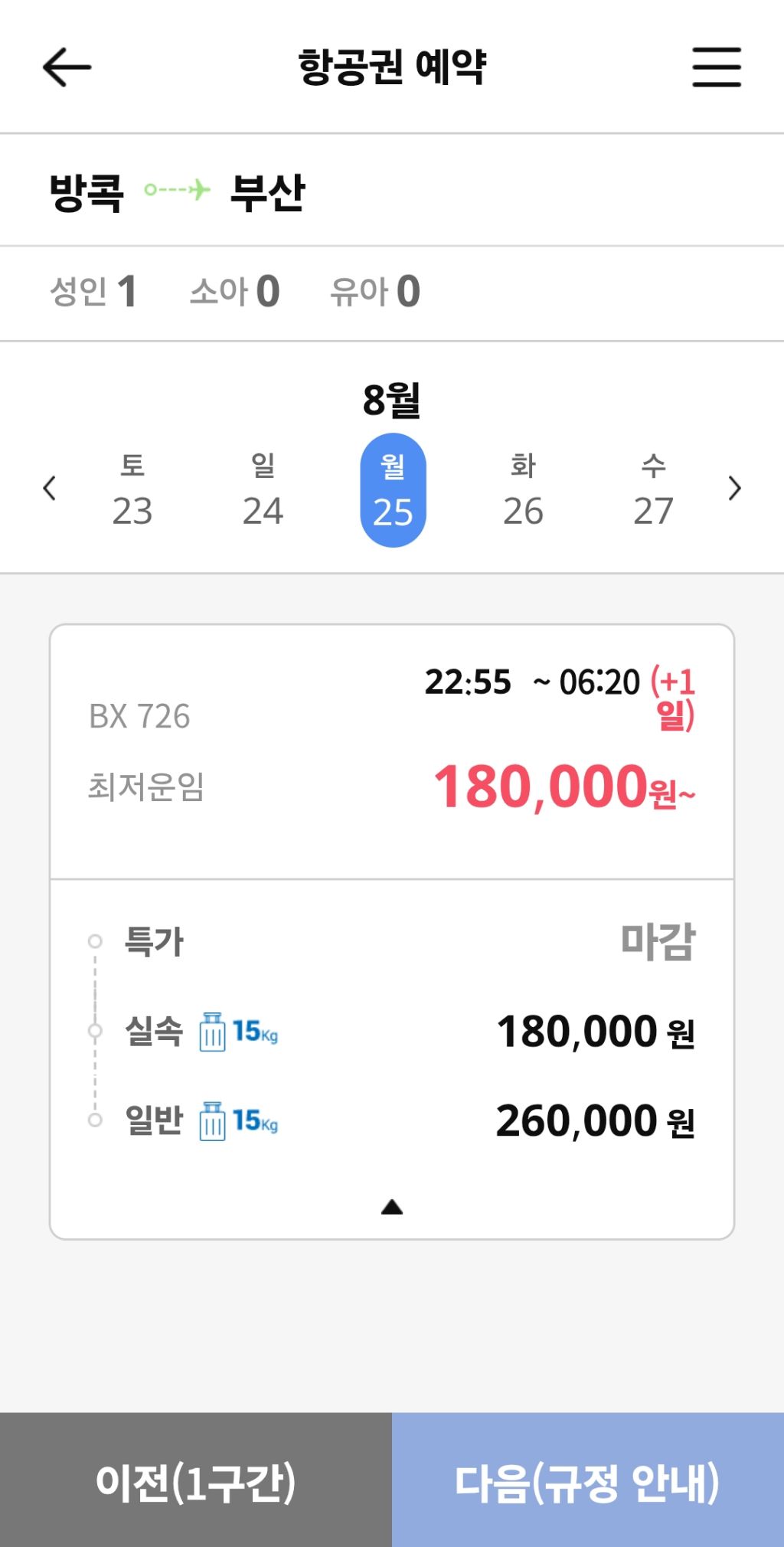Select Tuesday the 26th
The height and width of the screenshot is (1547, 784).
coord(523,490)
